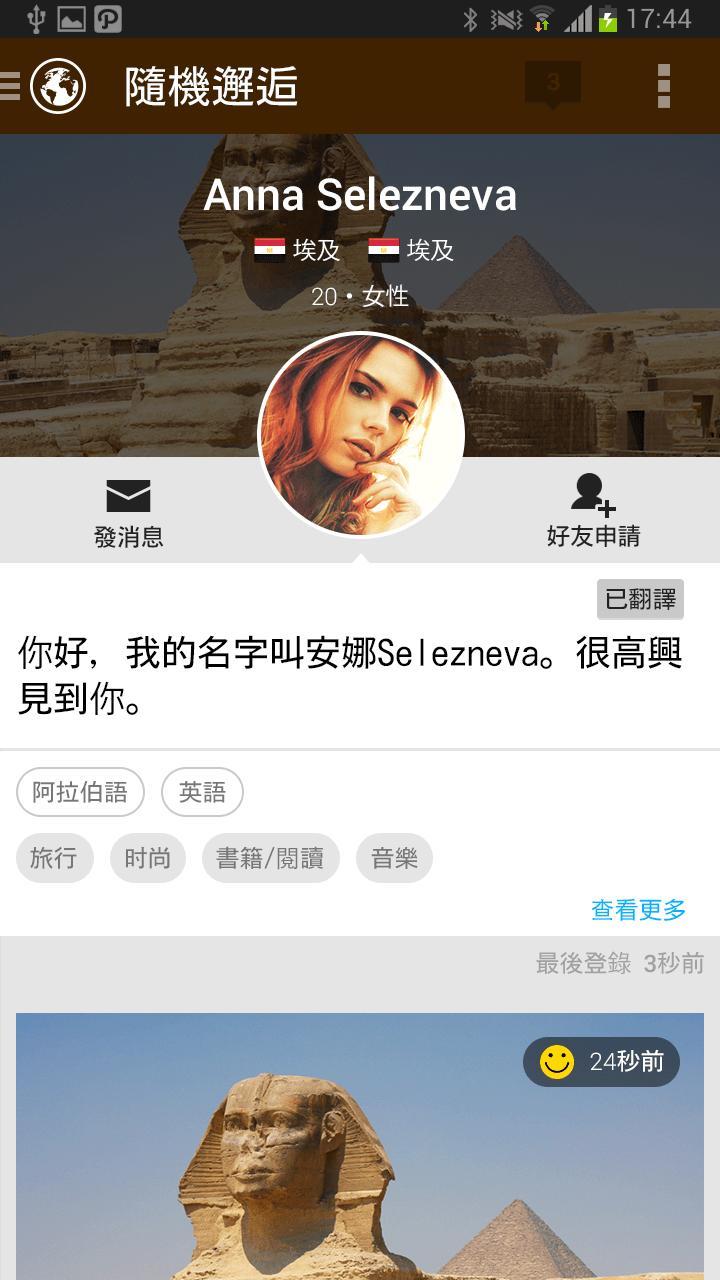Viewport: 720px width, 1280px height.
Task: Open the notifications bubble showing 3
Action: click(553, 86)
